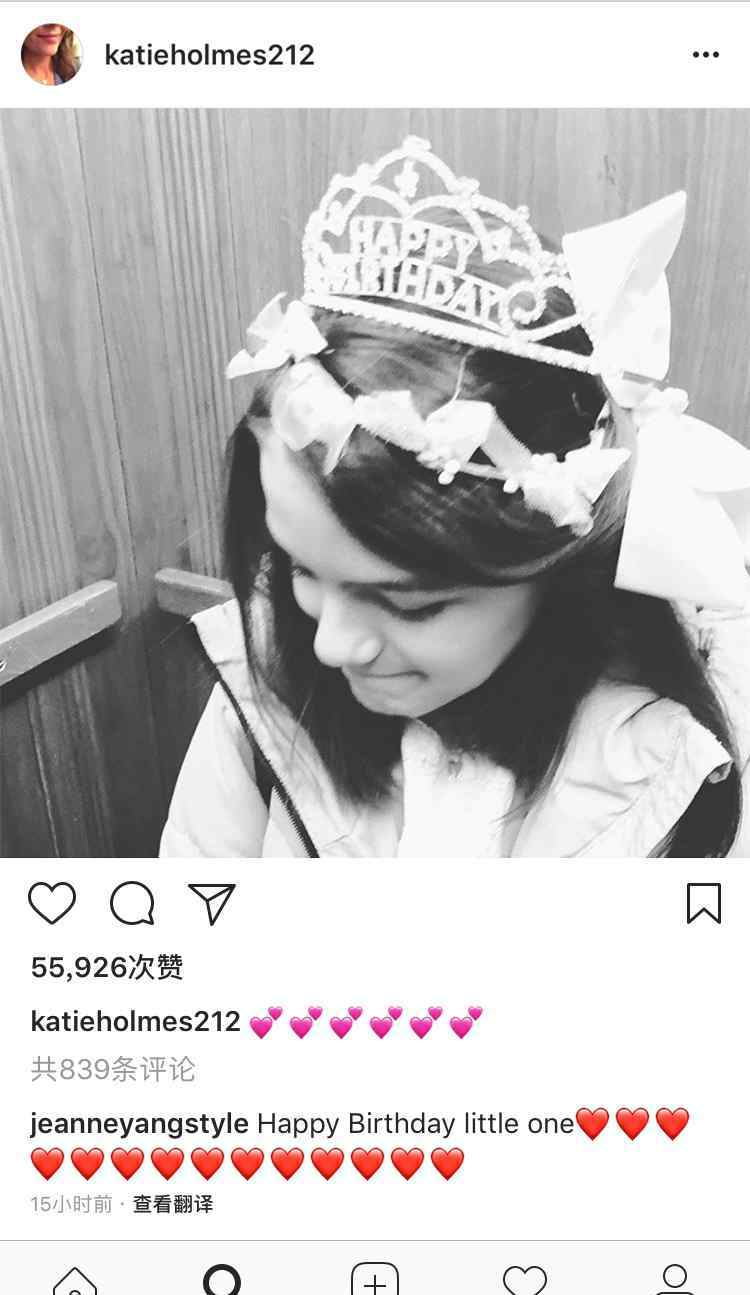Bookmark this post

pos(704,903)
